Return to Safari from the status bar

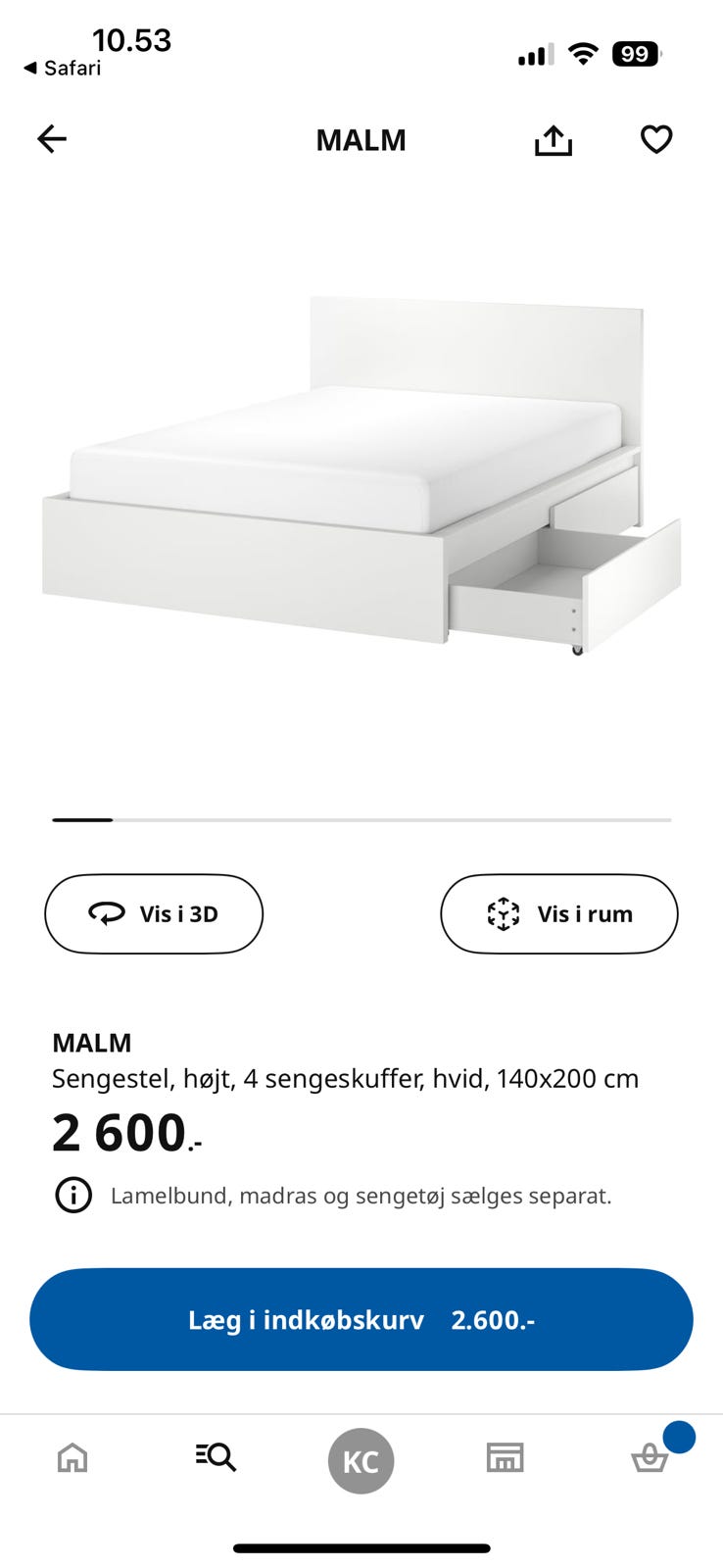pos(63,68)
